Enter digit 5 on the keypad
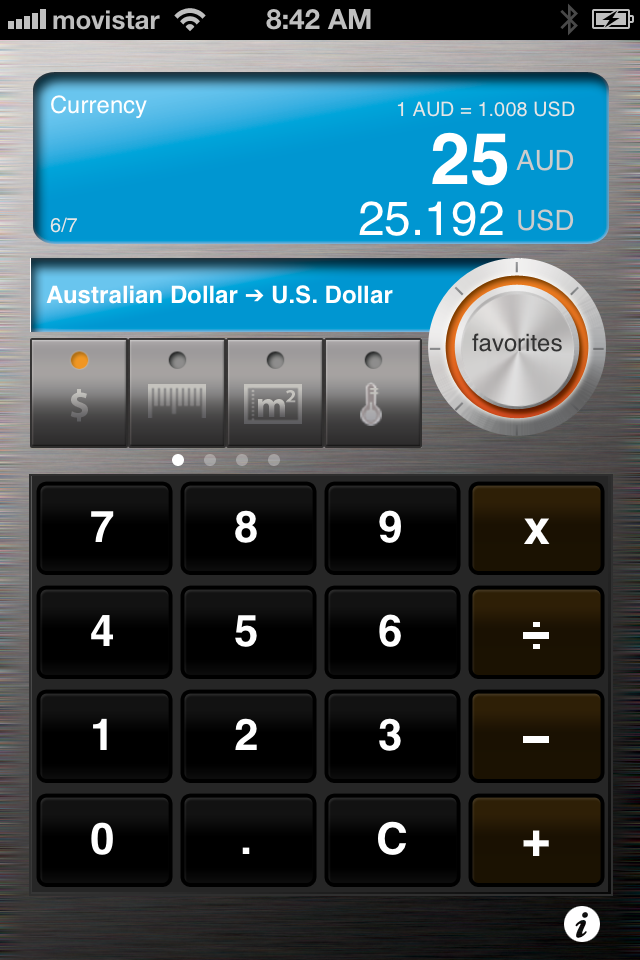Viewport: 640px width, 960px height. pyautogui.click(x=247, y=632)
